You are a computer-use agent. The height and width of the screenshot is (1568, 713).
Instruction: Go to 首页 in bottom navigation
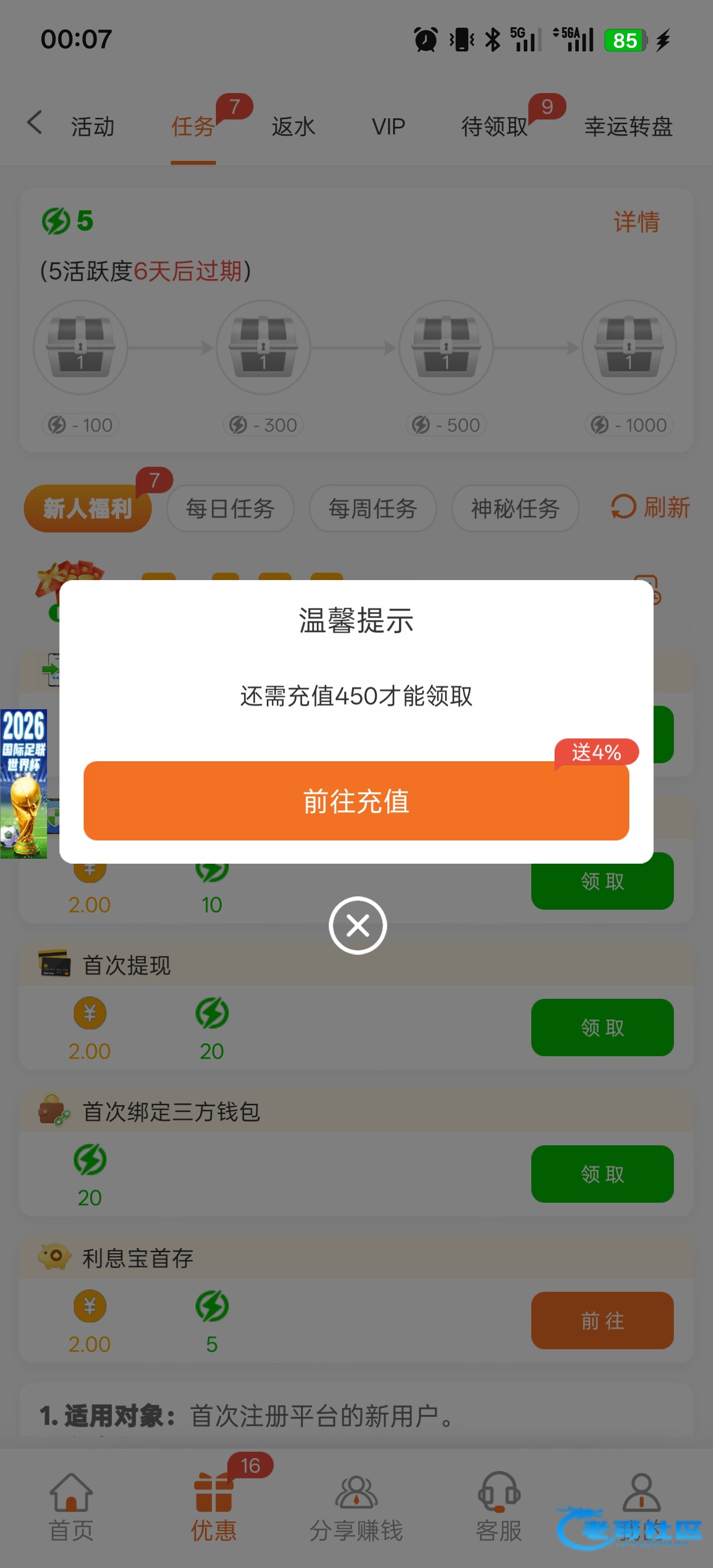71,1507
